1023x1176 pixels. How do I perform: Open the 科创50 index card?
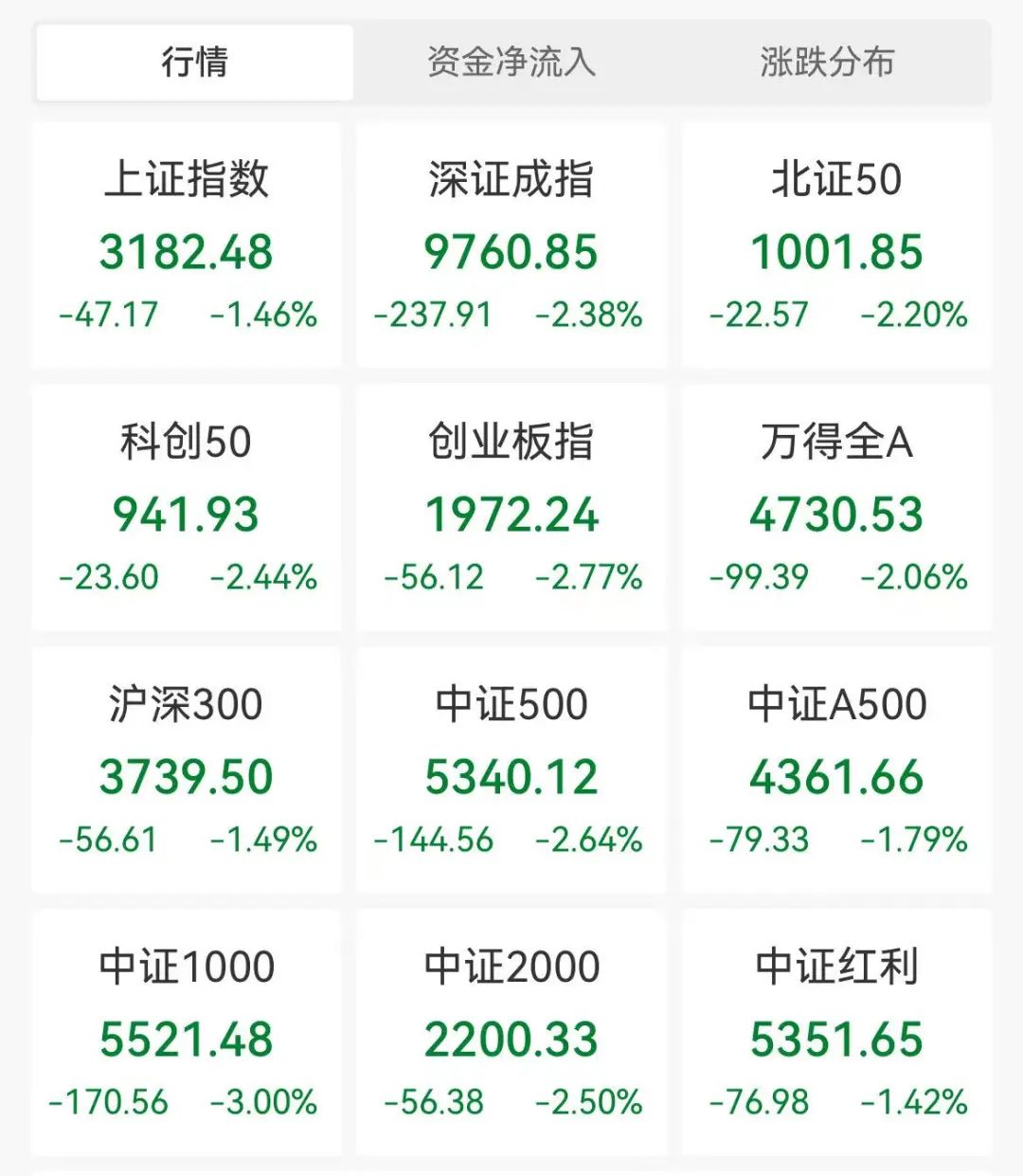(x=187, y=507)
